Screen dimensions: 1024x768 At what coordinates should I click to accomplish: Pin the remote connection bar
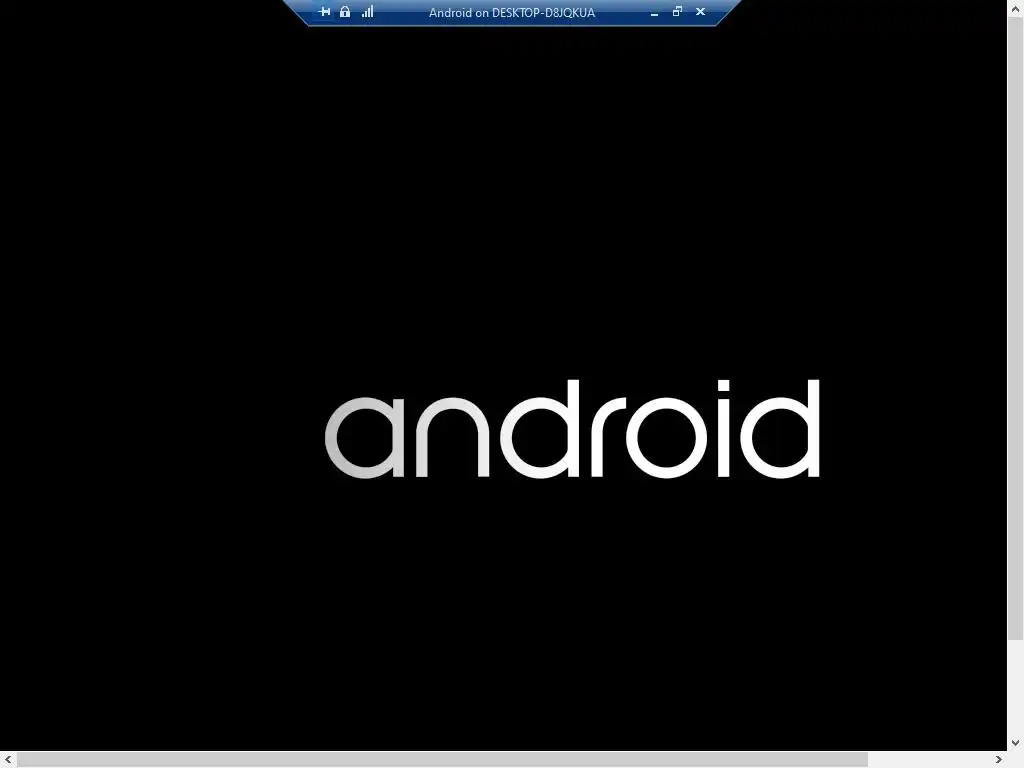[324, 12]
